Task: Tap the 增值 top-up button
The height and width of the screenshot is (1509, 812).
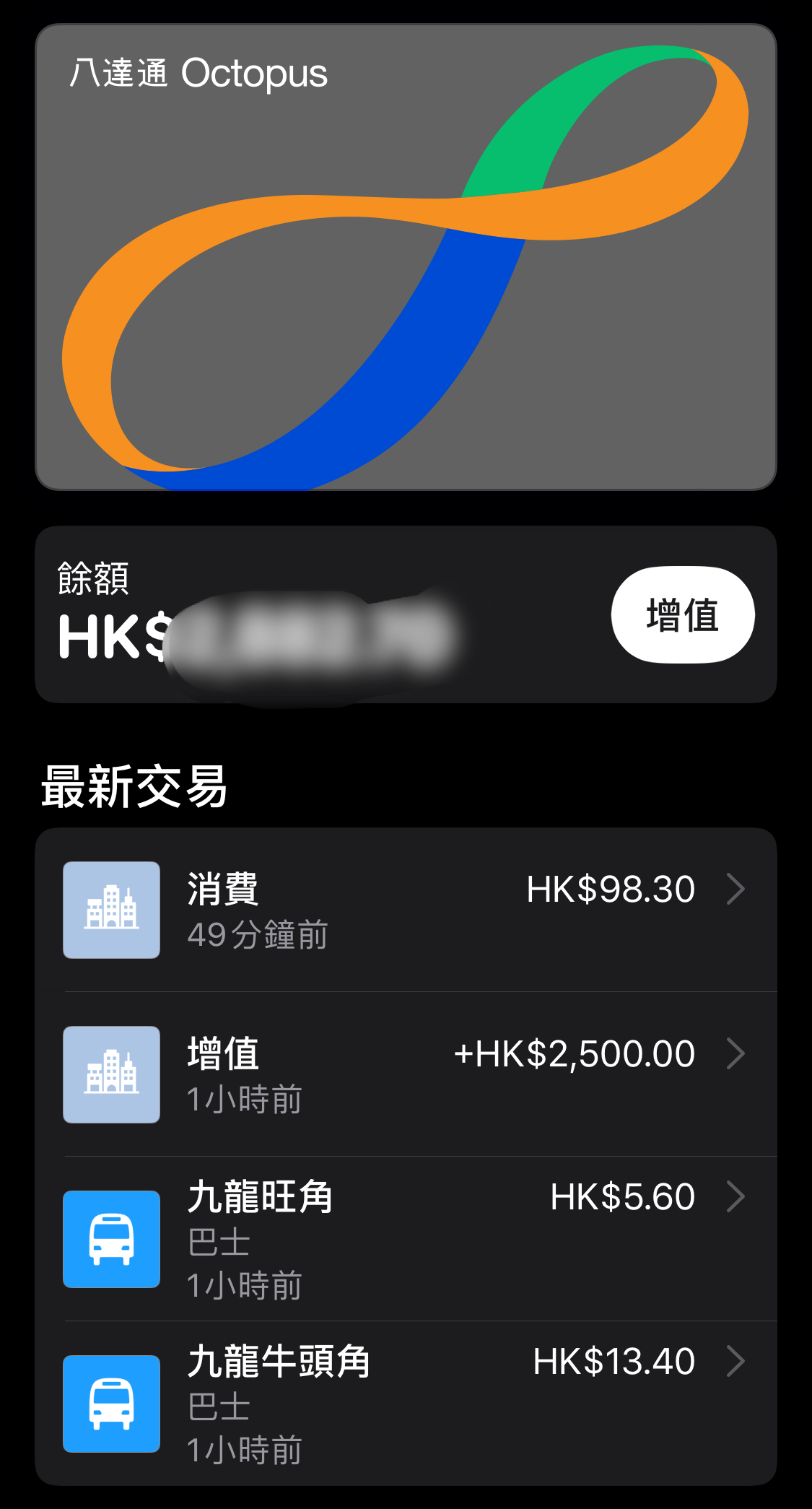Action: tap(683, 615)
